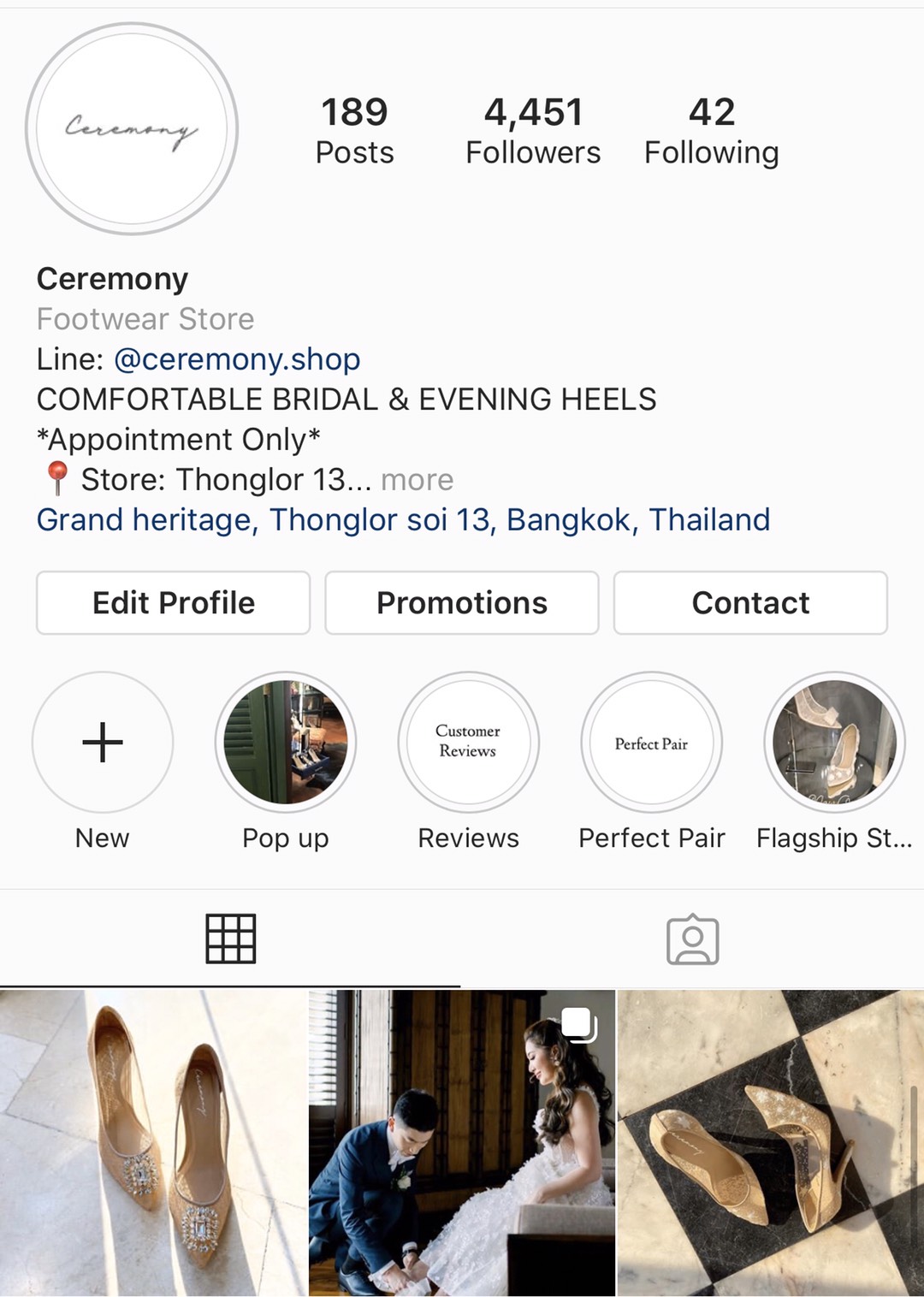View the 4,451 Followers list
Viewport: 924px width, 1297px height.
point(533,130)
